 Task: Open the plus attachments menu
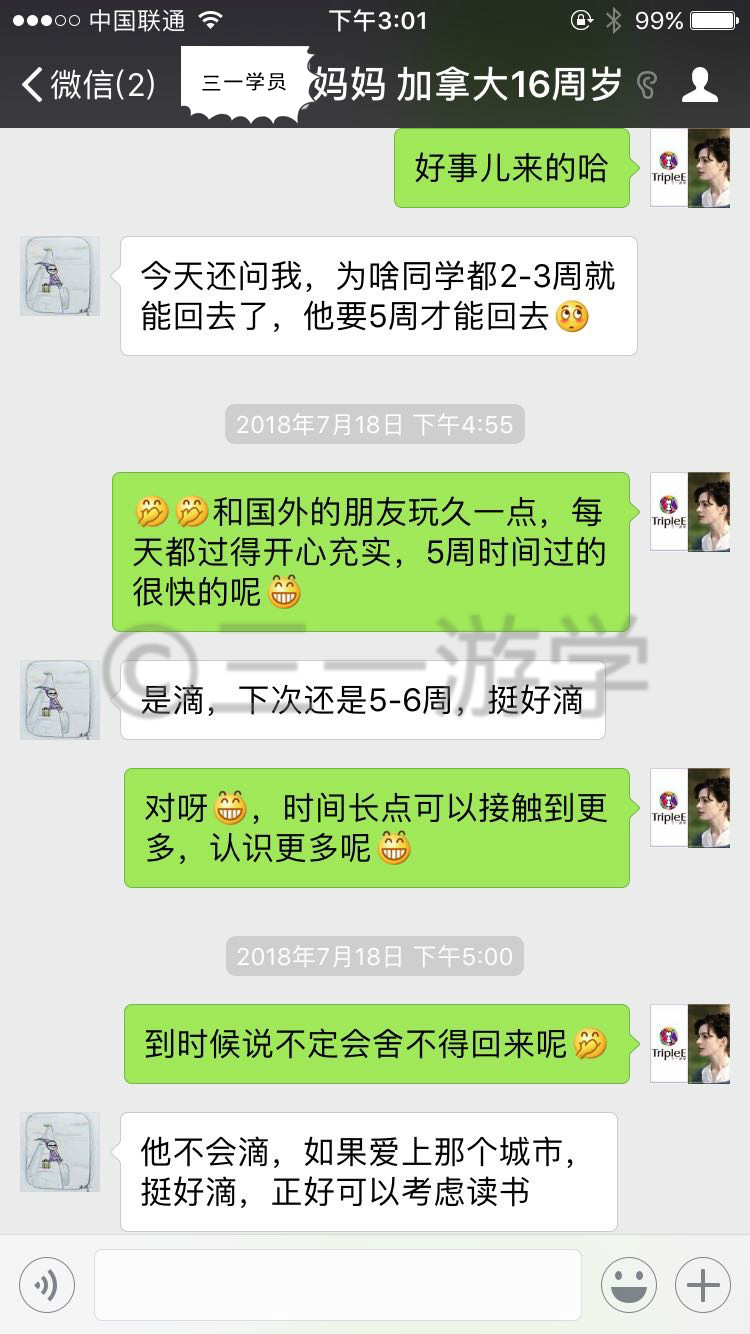(703, 1284)
